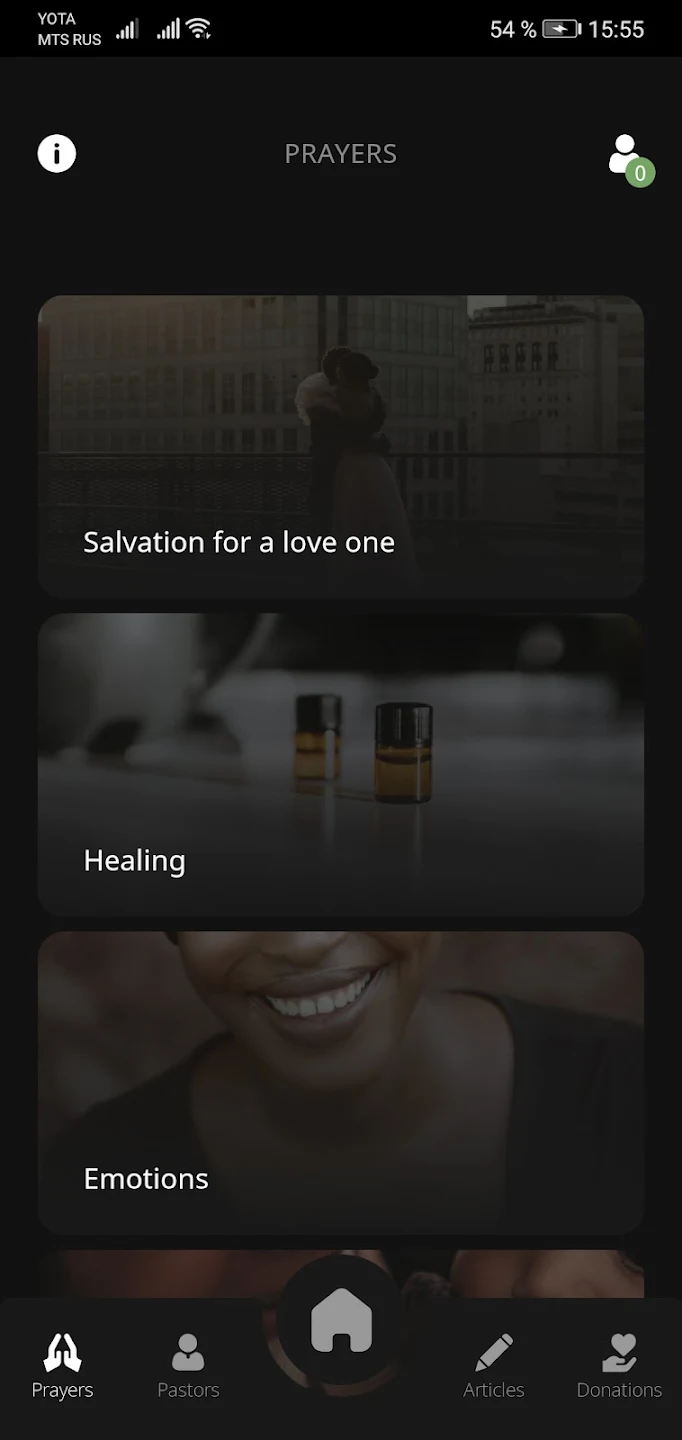Screen dimensions: 682x1440
Task: Switch to the Articles tab
Action: tap(494, 1365)
